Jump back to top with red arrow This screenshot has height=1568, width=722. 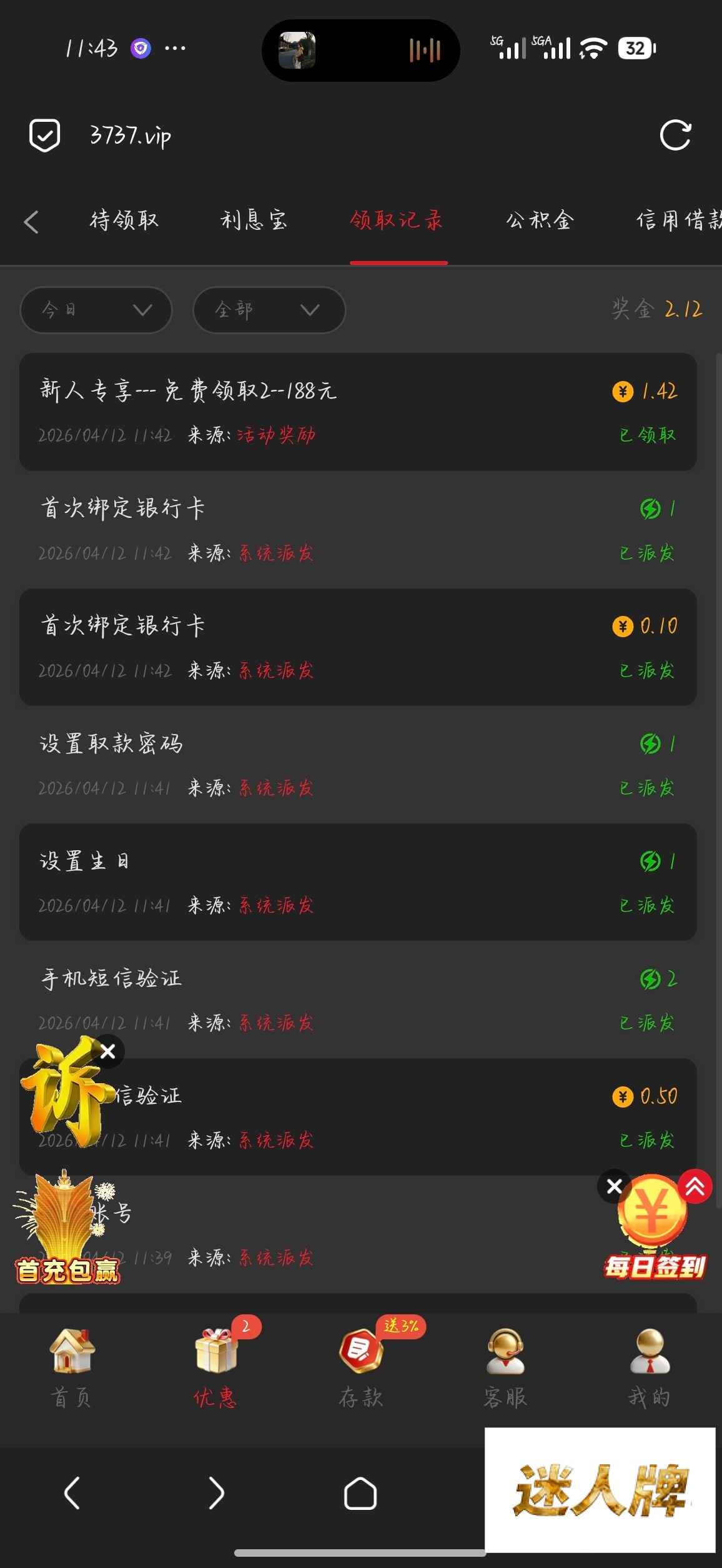click(695, 1186)
